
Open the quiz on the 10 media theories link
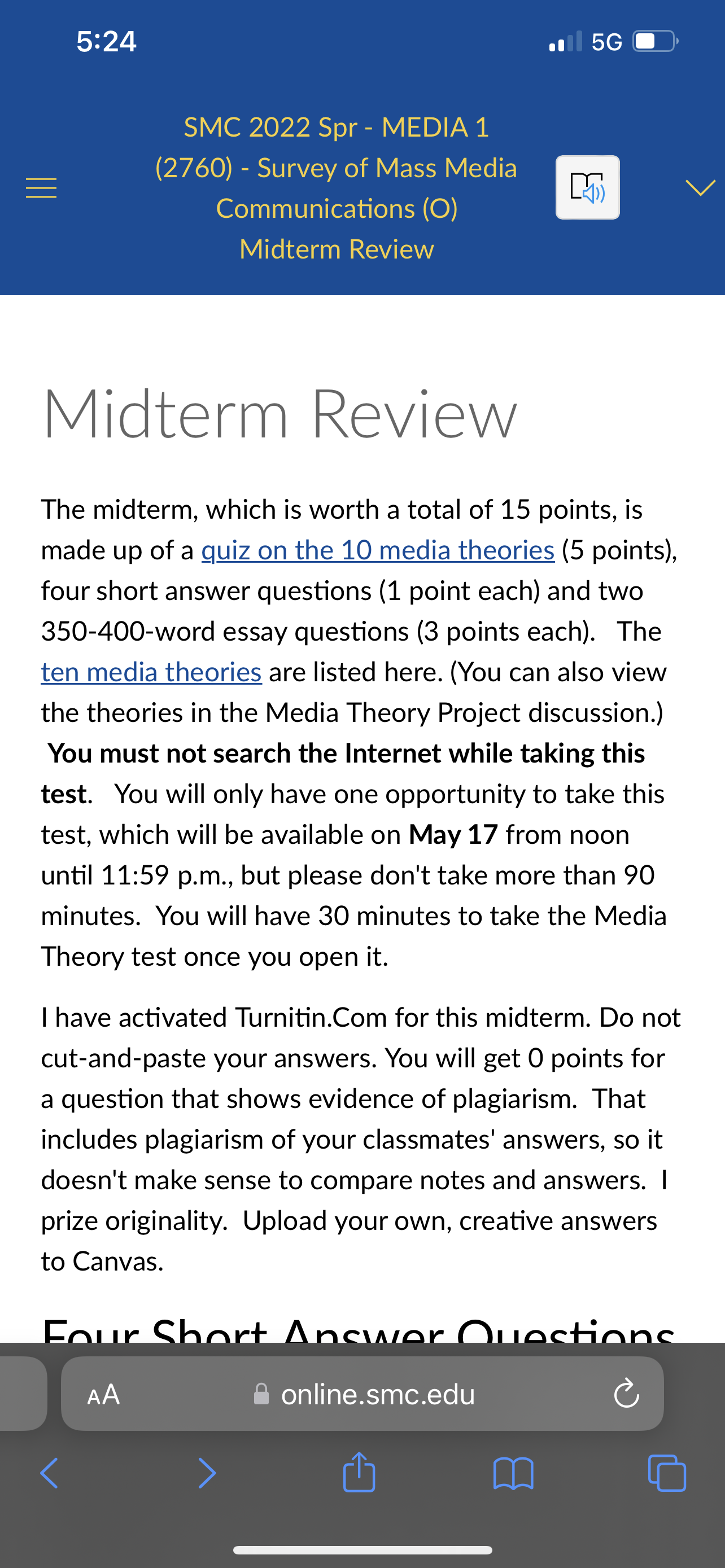tap(378, 550)
